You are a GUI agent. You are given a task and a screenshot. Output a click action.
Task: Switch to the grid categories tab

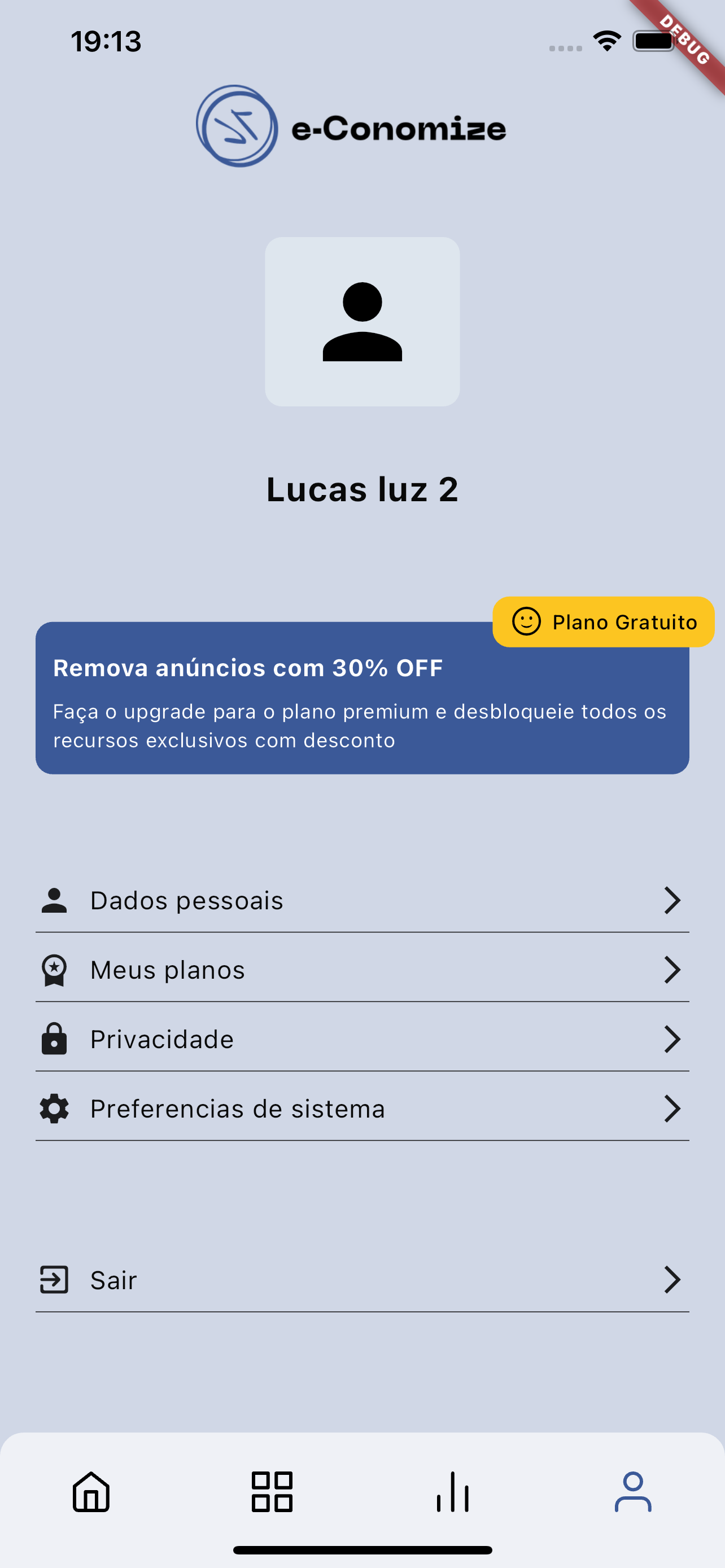tap(272, 1491)
